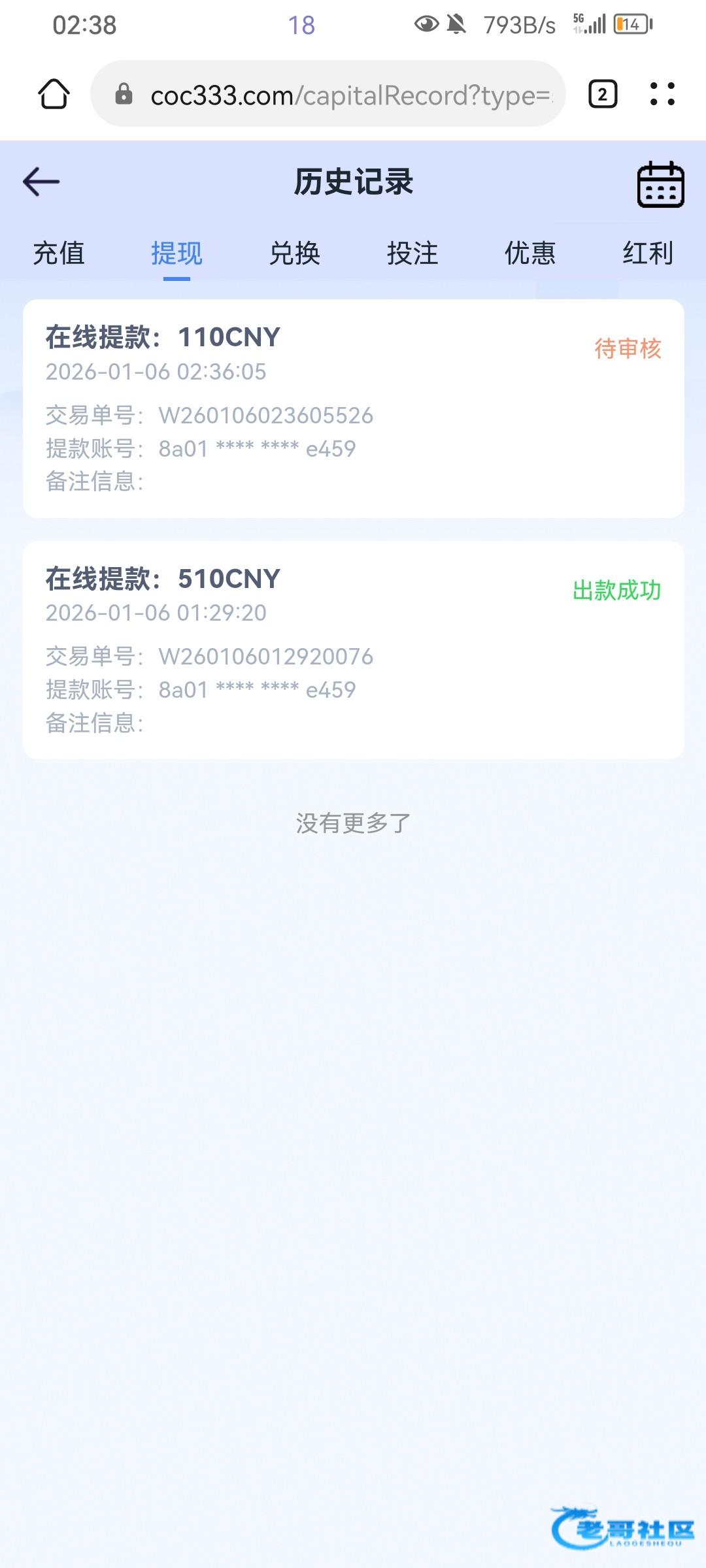This screenshot has width=706, height=1568.
Task: Open the 红利 tab
Action: (647, 253)
